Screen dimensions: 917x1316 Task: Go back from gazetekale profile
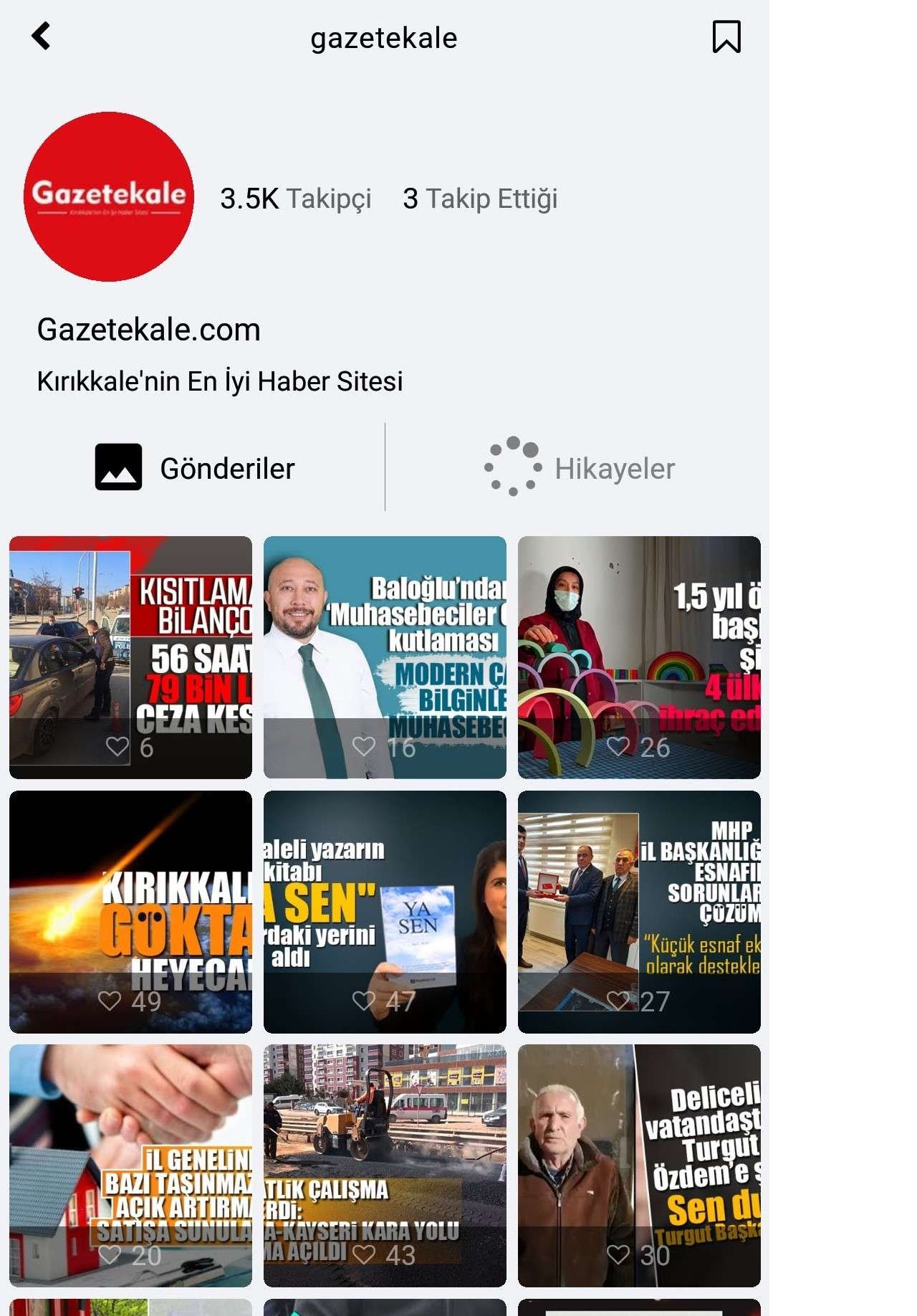[42, 36]
